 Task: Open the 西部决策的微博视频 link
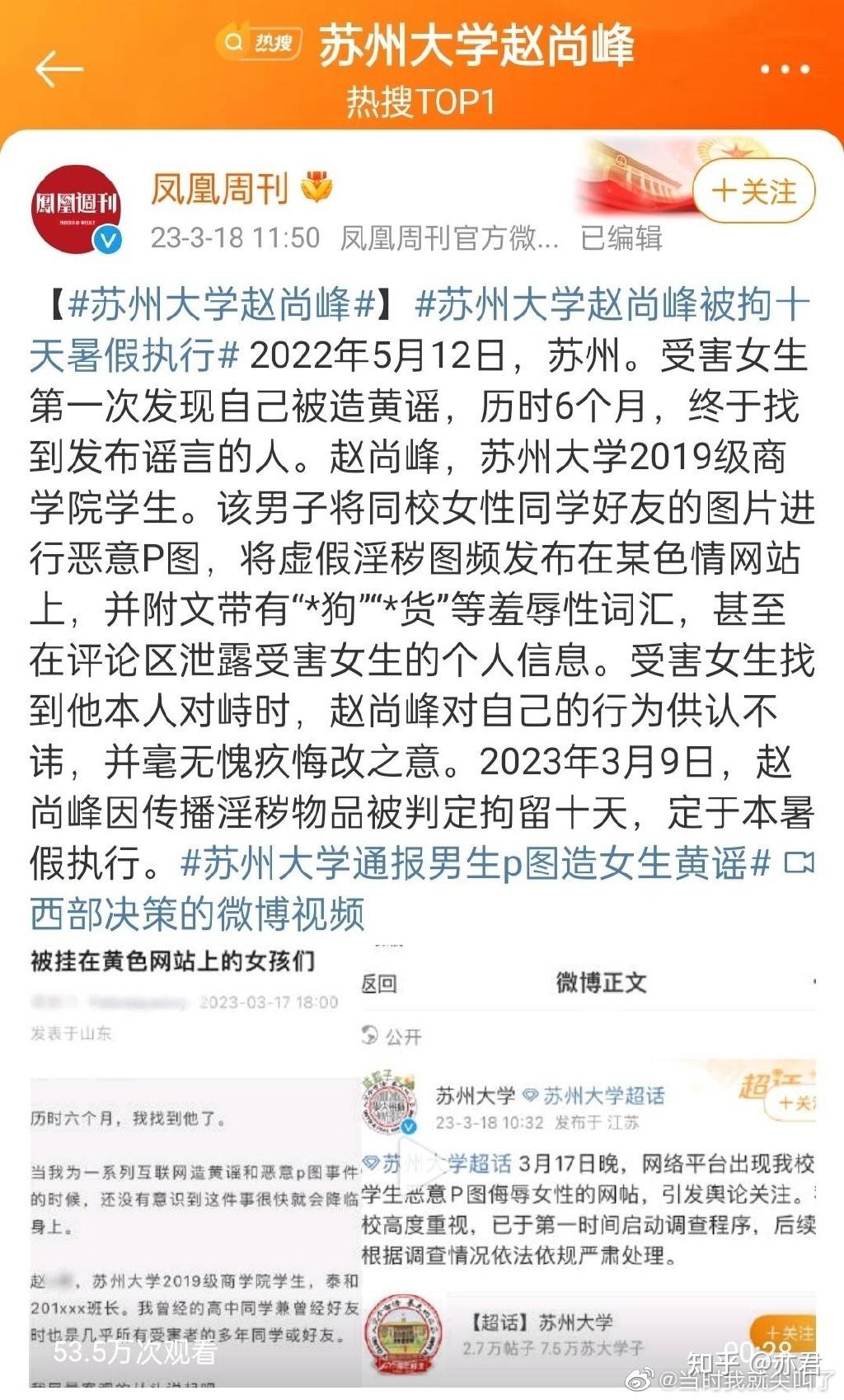pos(198,914)
